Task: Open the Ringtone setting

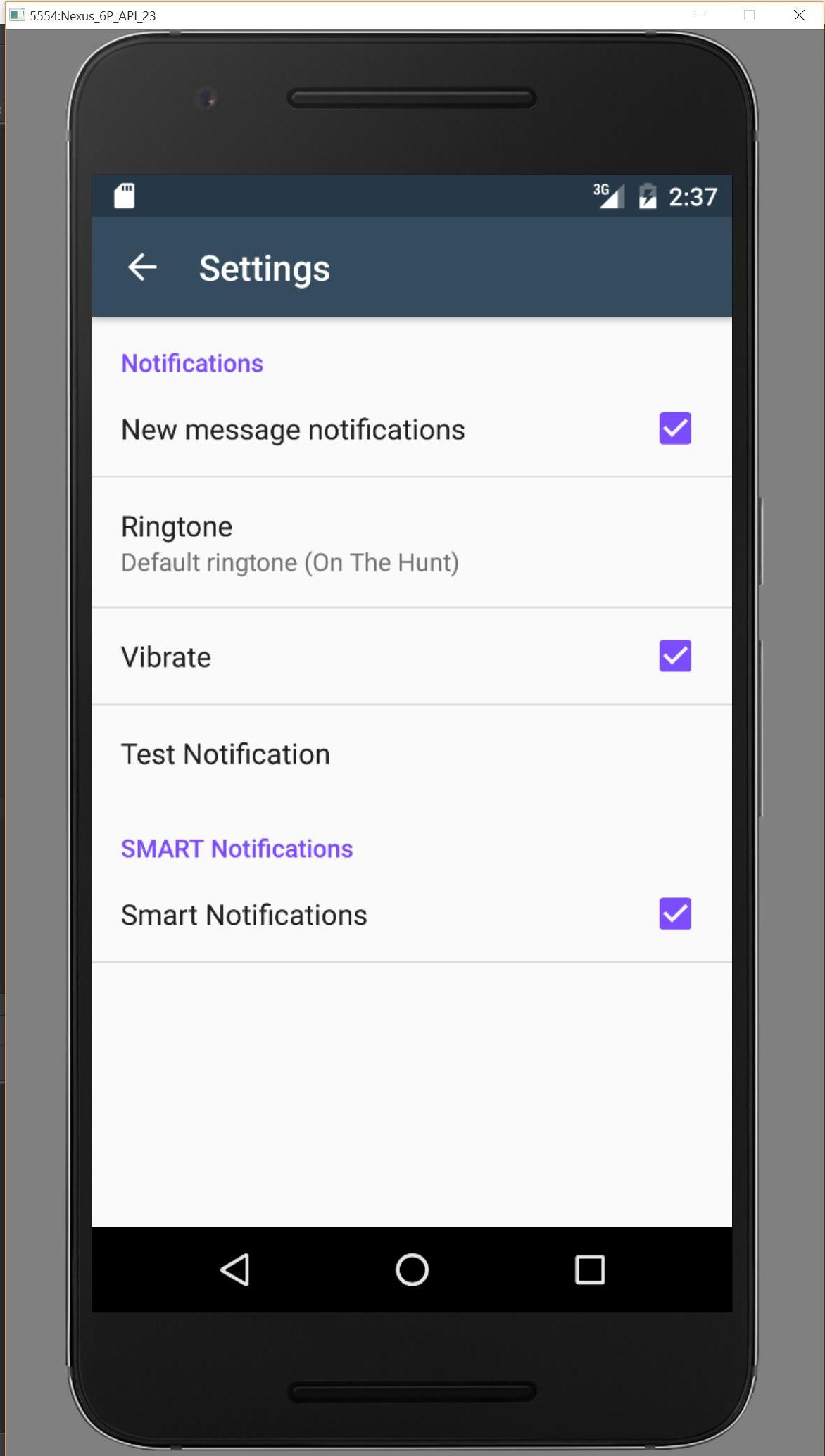Action: click(412, 543)
